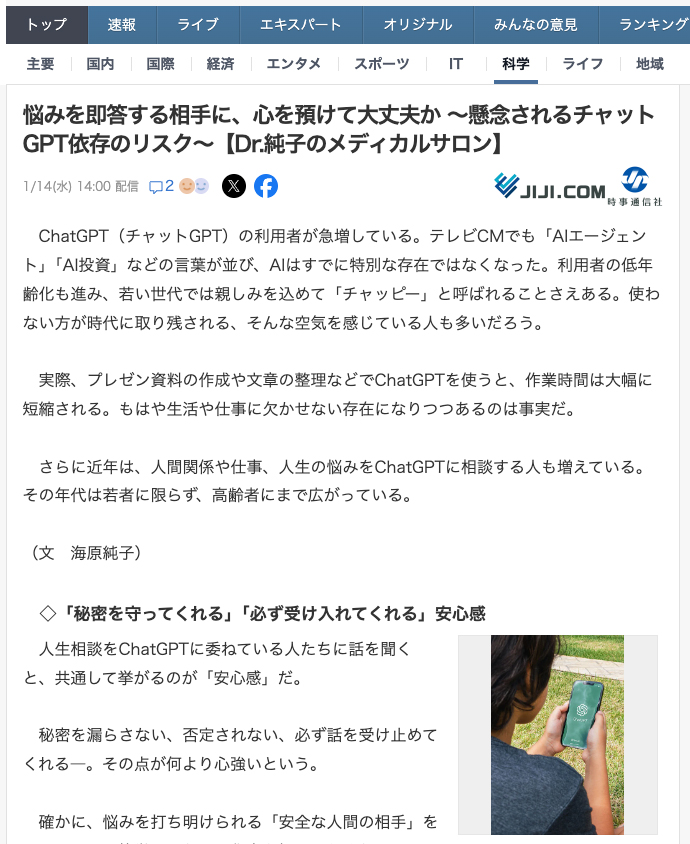Open the エキスパート tab
690x844 pixels.
[x=301, y=24]
